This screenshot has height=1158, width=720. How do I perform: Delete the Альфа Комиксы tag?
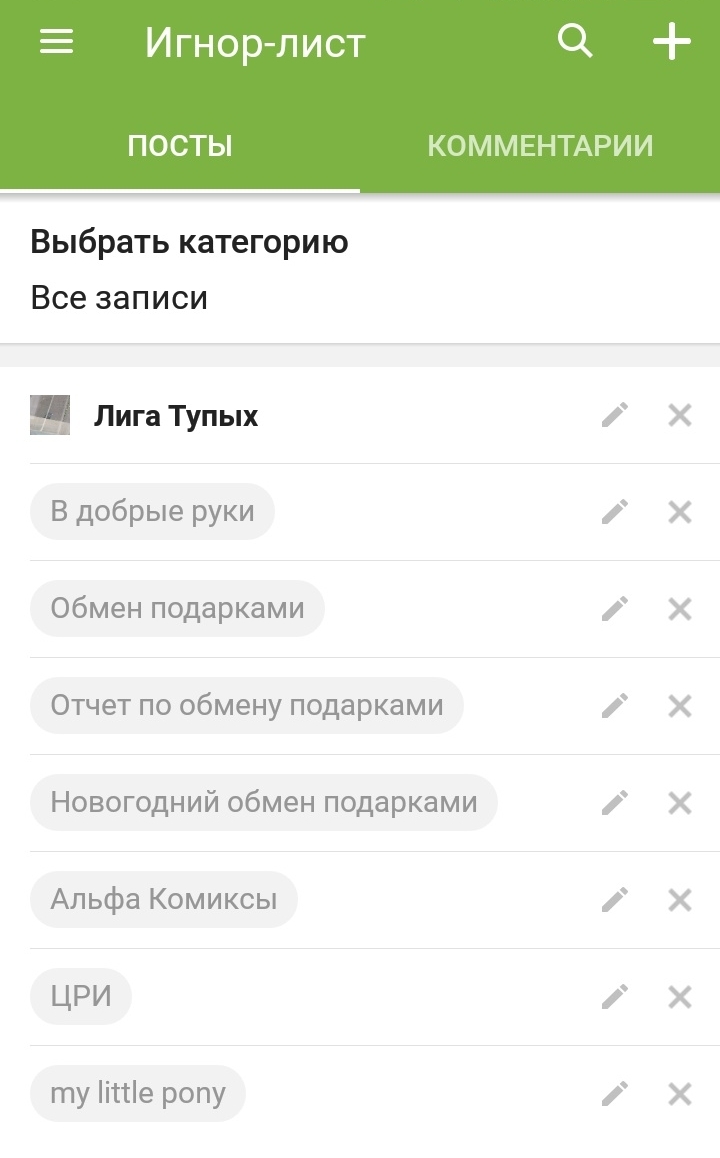tap(680, 900)
